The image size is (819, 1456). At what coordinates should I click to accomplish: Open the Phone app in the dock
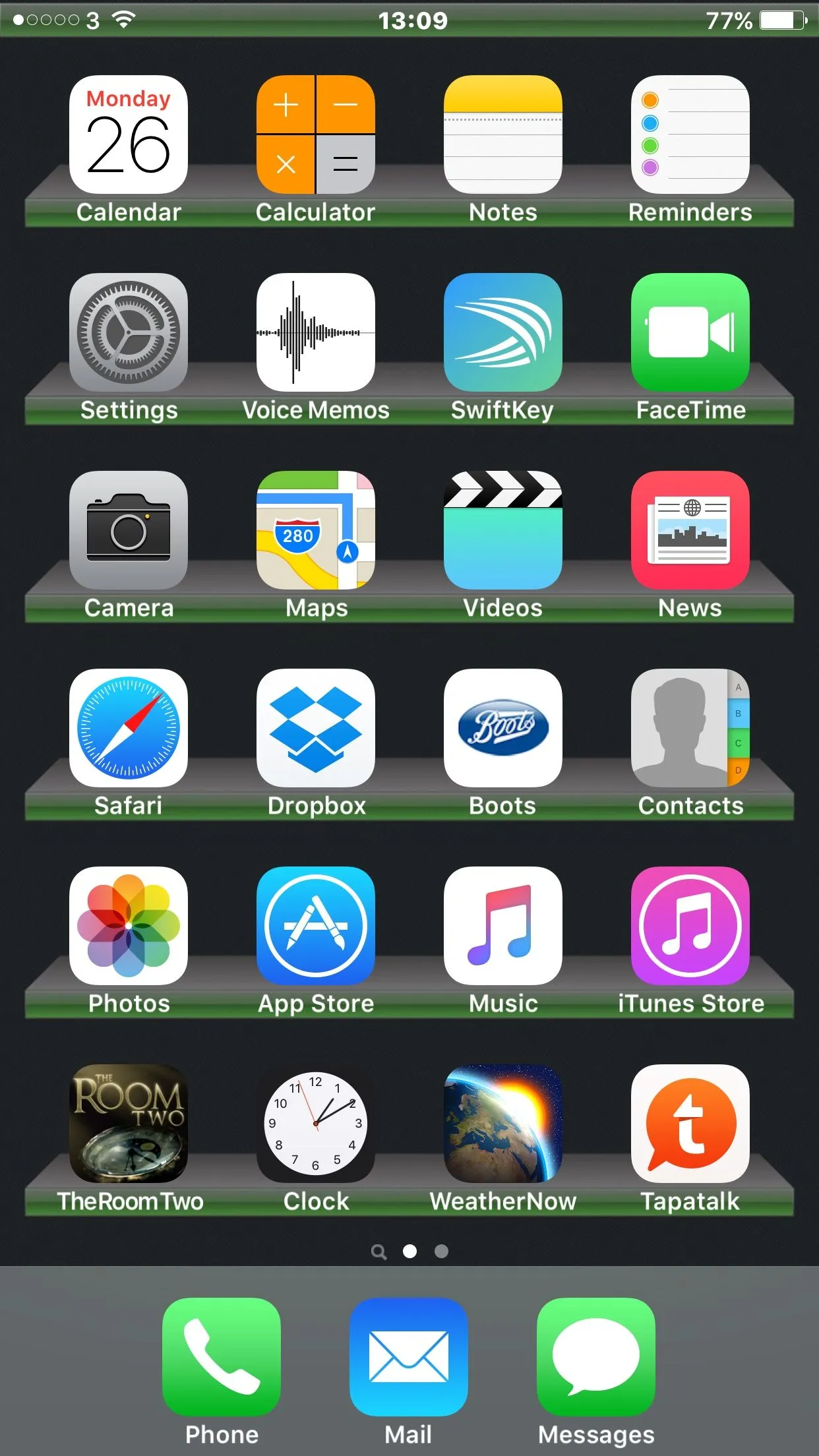tap(222, 1357)
